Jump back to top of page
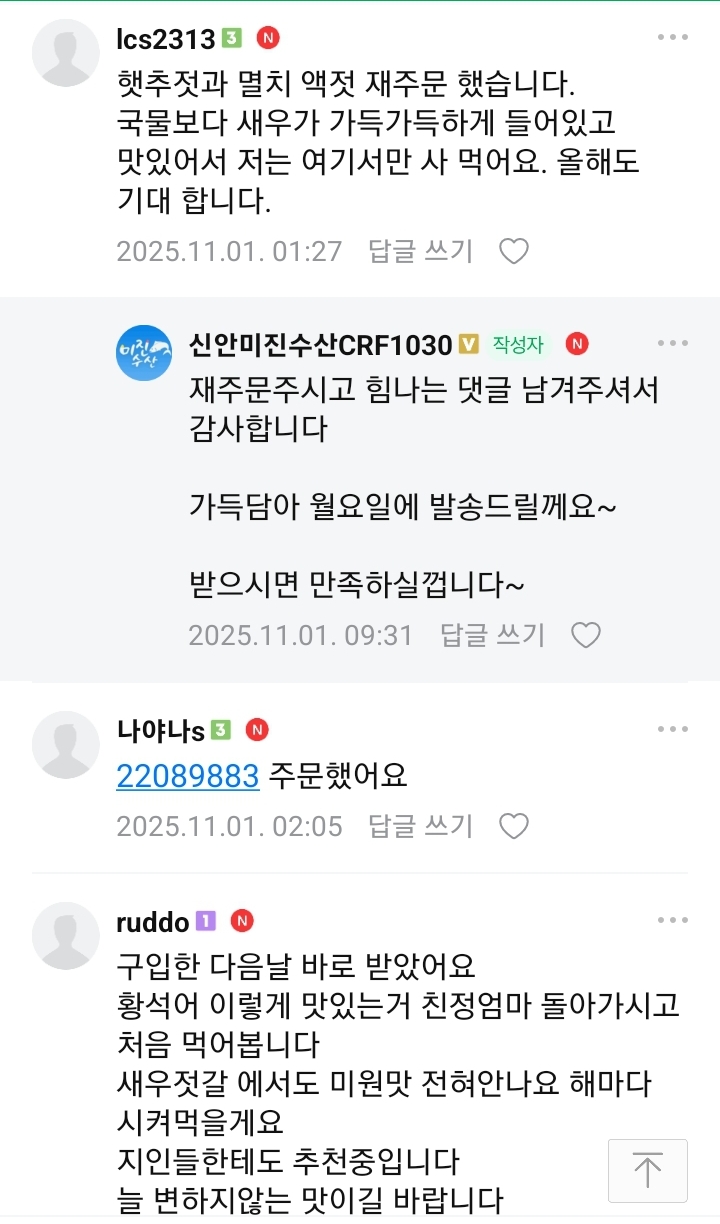The width and height of the screenshot is (720, 1224). [648, 1170]
